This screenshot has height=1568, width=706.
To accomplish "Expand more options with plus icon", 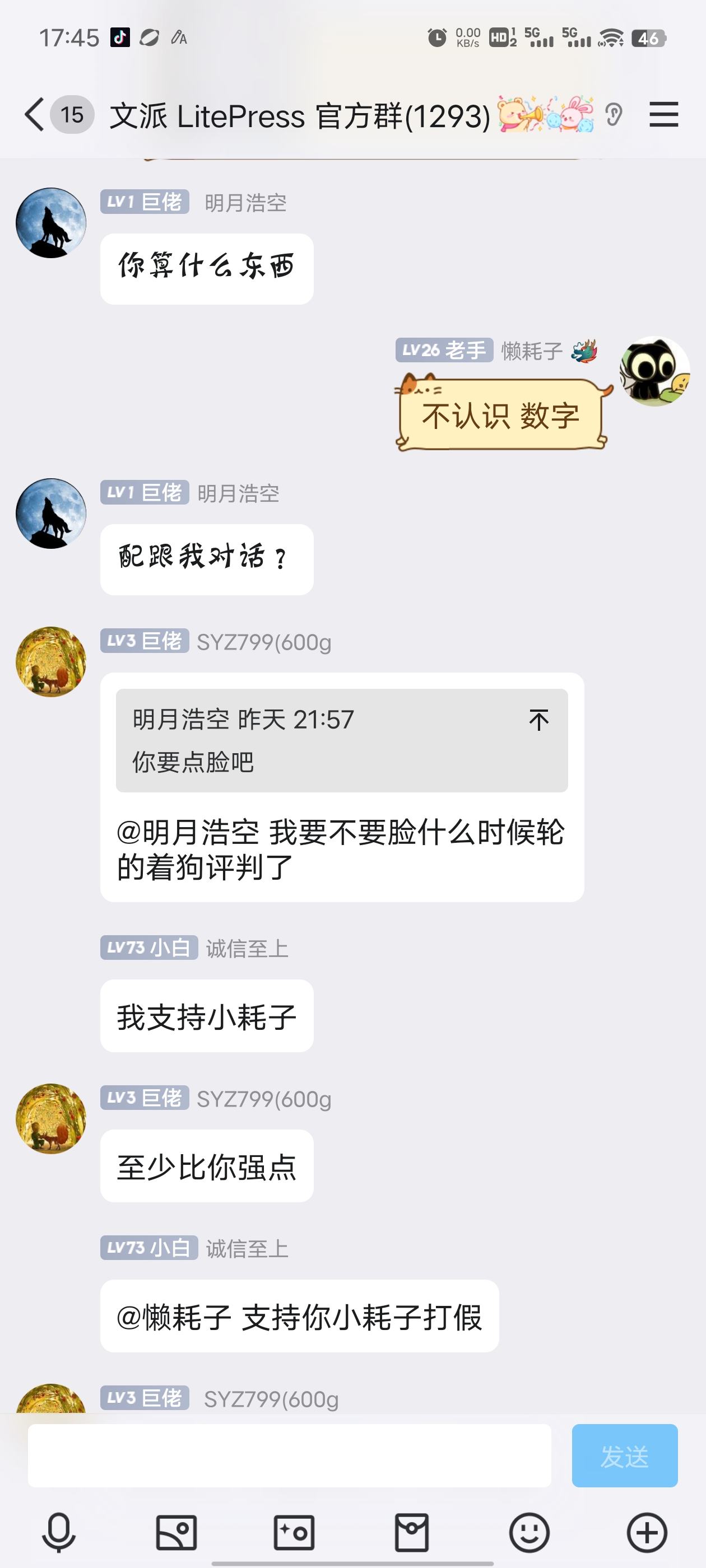I will [647, 1532].
